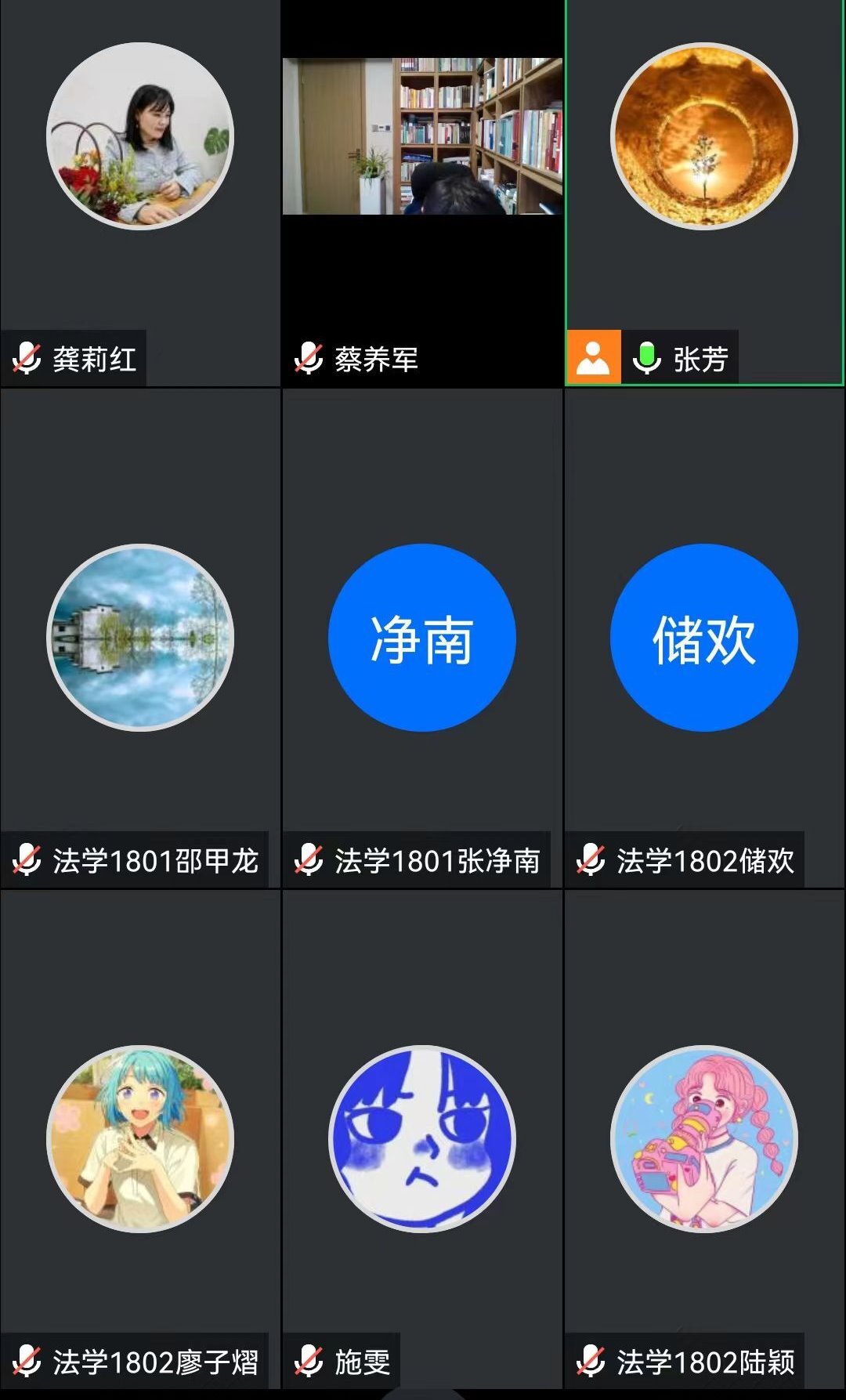Tap the participant tile of 施雯

(x=422, y=1138)
